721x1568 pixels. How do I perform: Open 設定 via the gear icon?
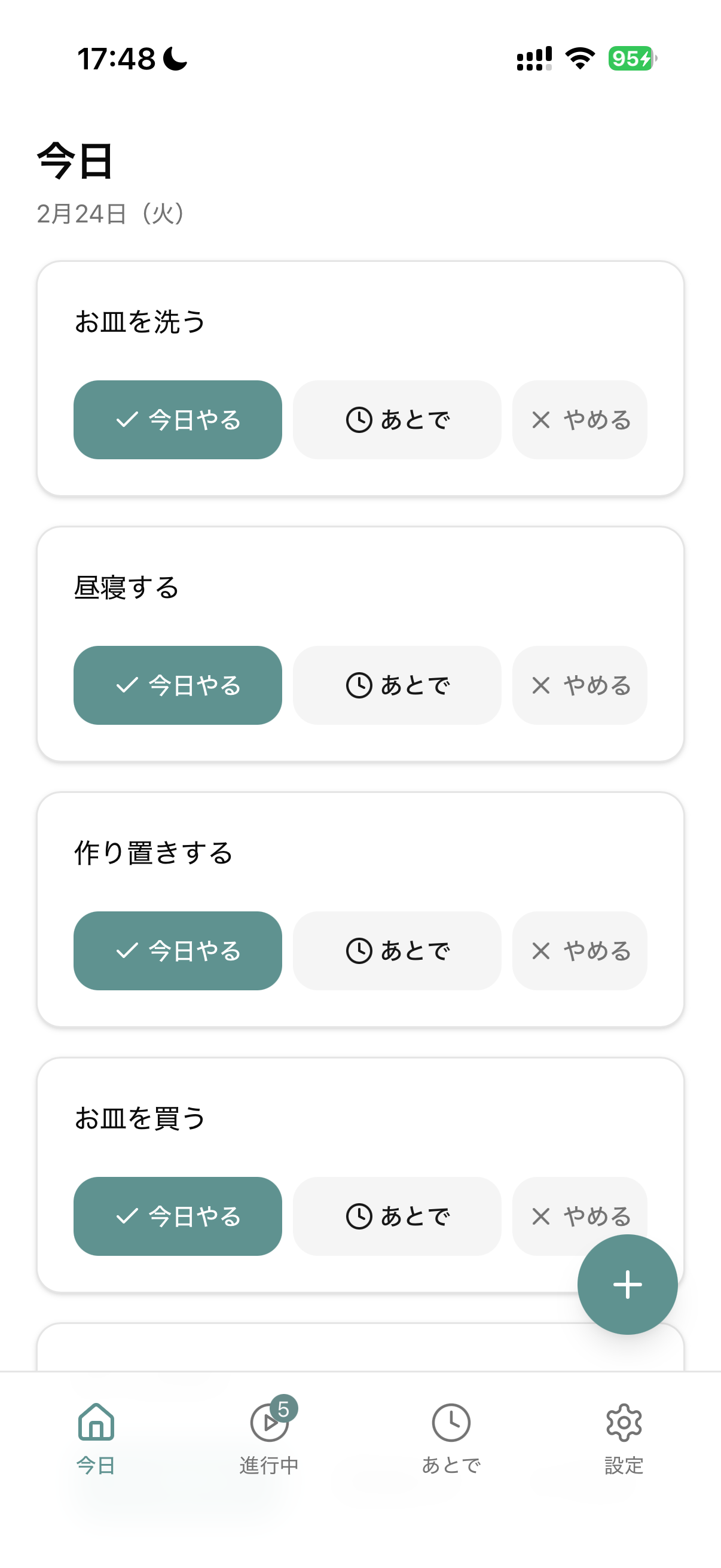623,1423
